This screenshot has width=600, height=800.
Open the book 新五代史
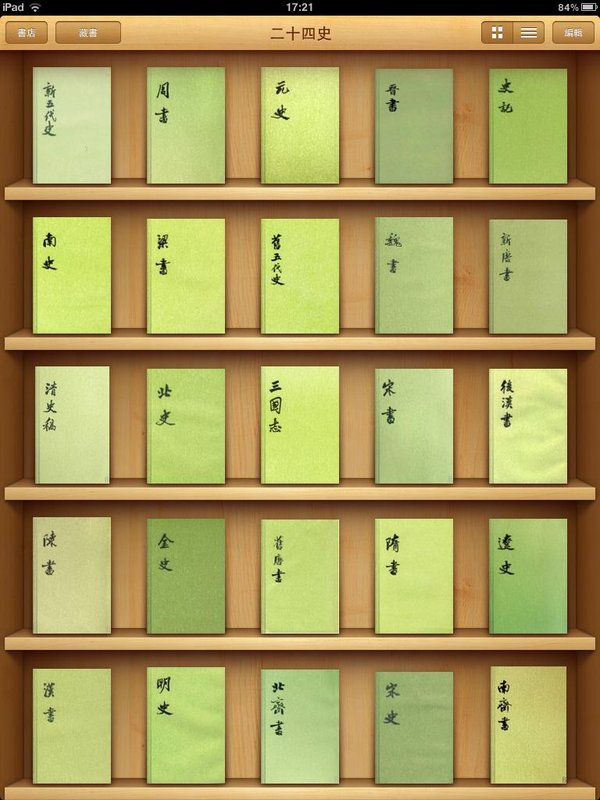[x=72, y=125]
